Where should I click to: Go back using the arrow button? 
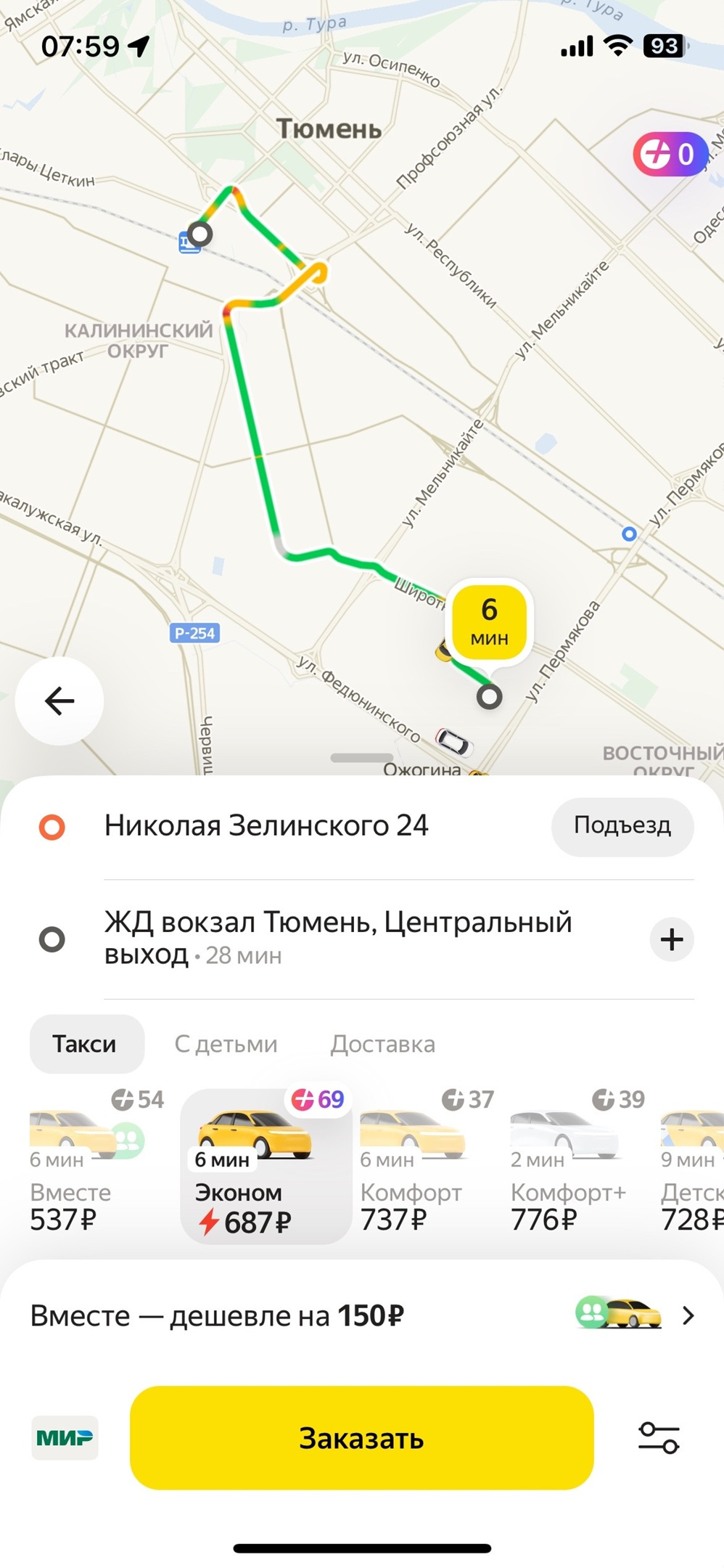point(59,701)
